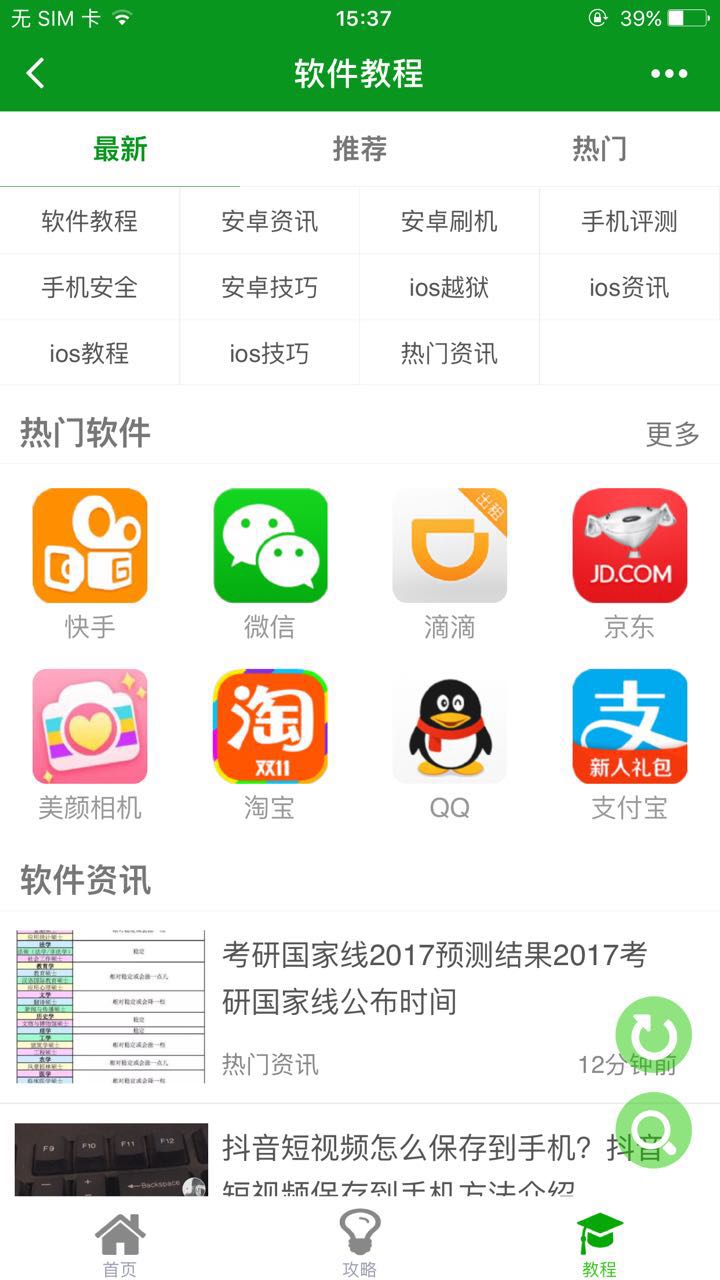The width and height of the screenshot is (720, 1280).
Task: Go back using the header arrow
Action: click(36, 73)
